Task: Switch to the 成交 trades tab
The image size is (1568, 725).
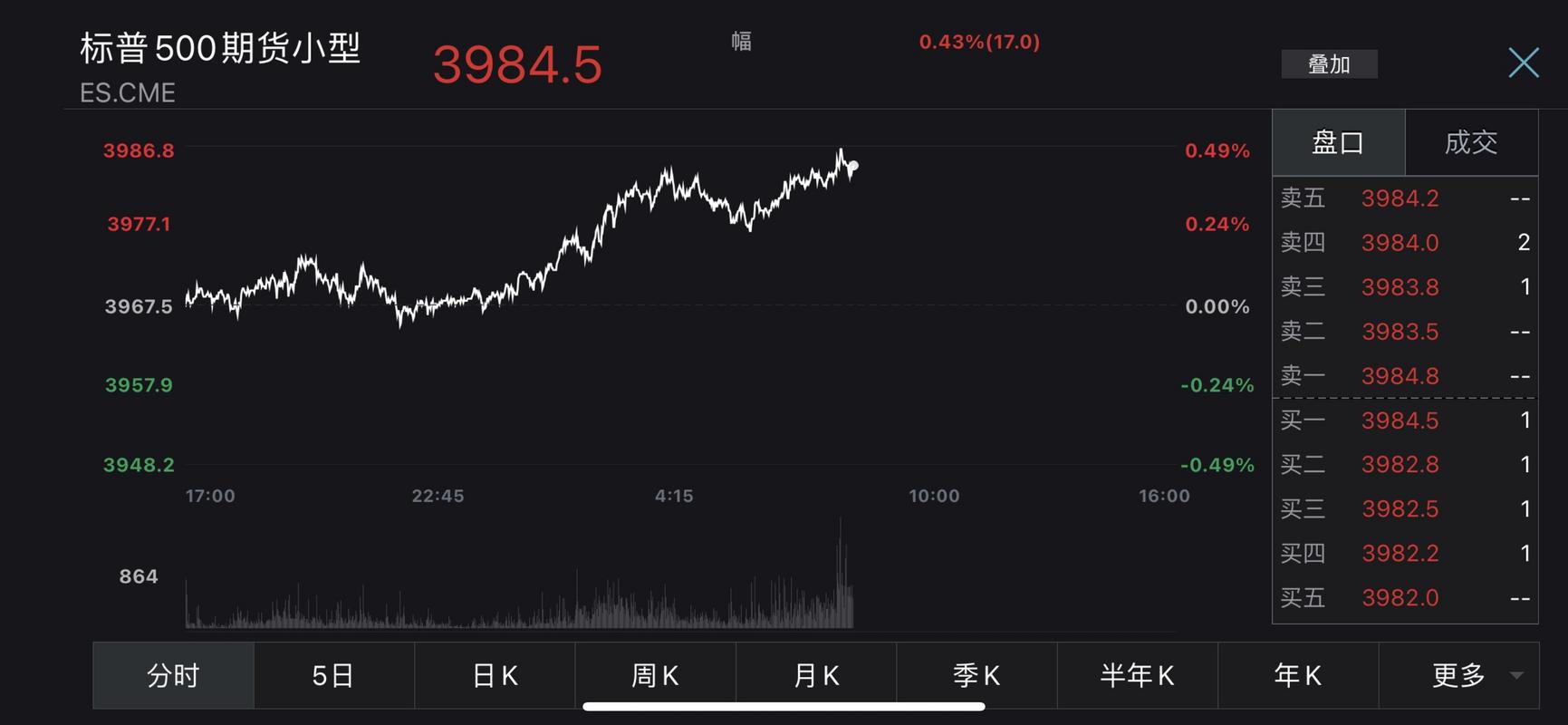Action: 1470,142
